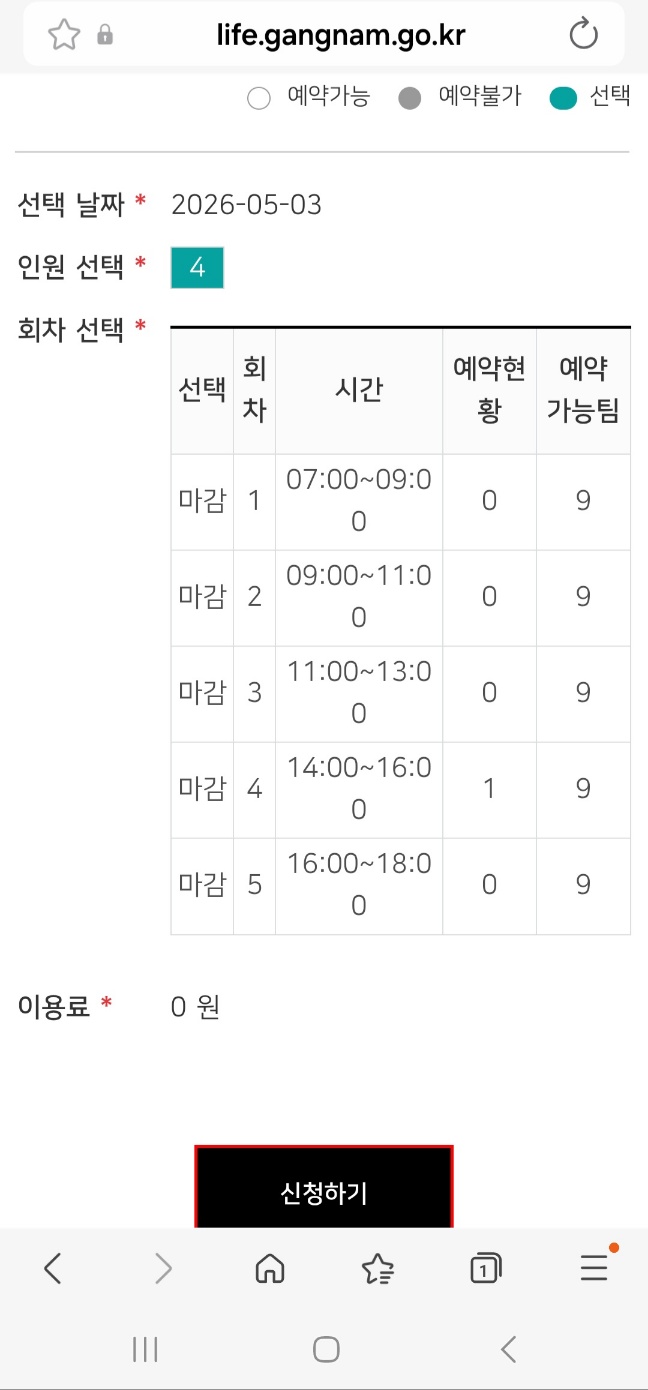Reload the current page
This screenshot has width=648, height=1390.
583,35
